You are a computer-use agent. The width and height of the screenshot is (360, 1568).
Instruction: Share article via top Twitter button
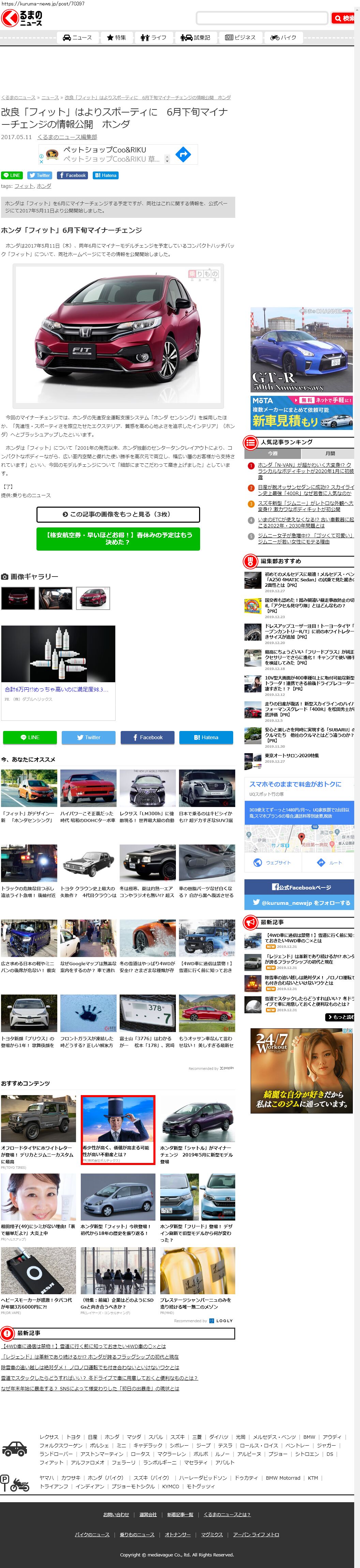point(39,175)
